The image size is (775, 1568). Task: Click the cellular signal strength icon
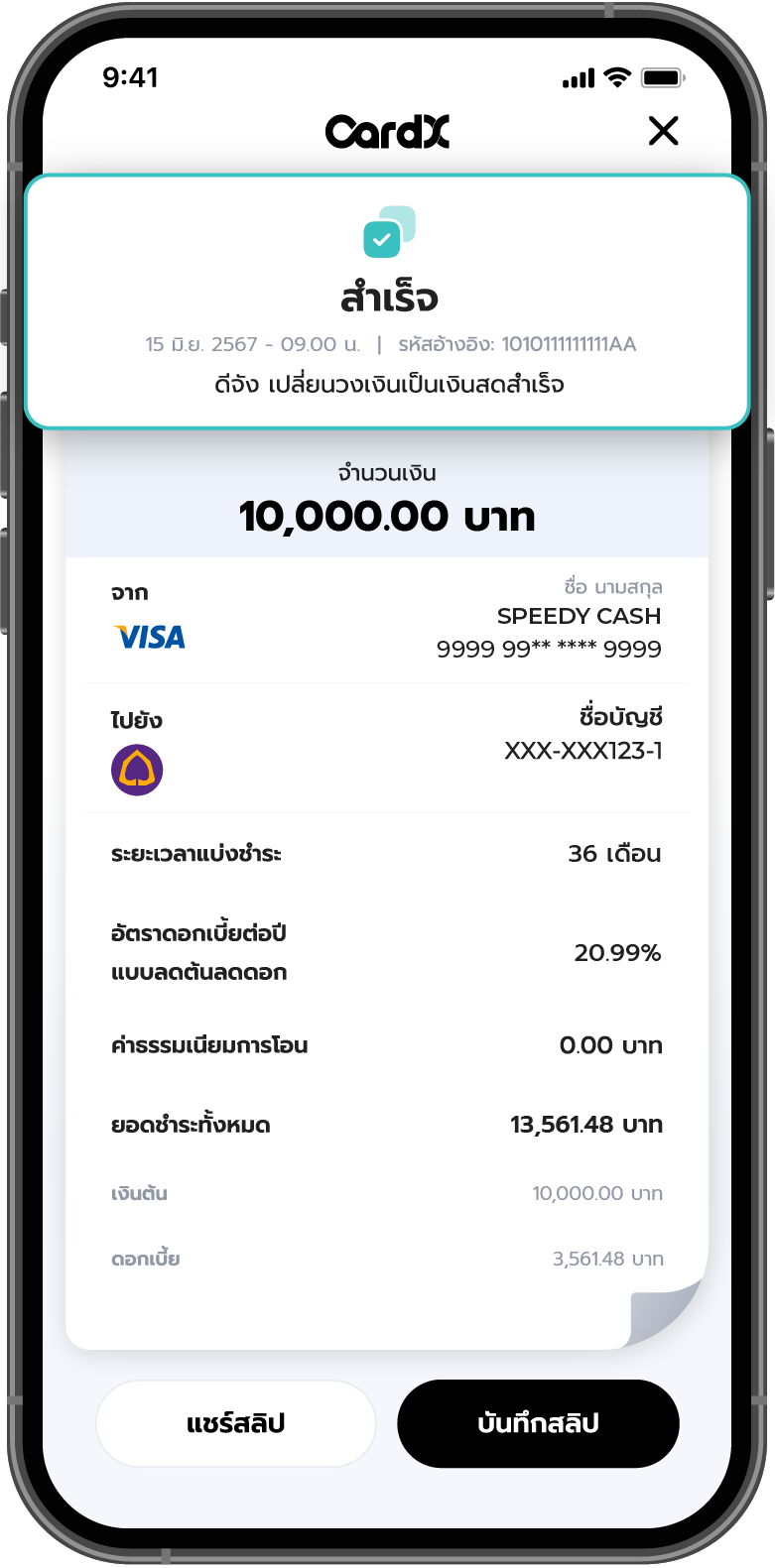point(578,74)
